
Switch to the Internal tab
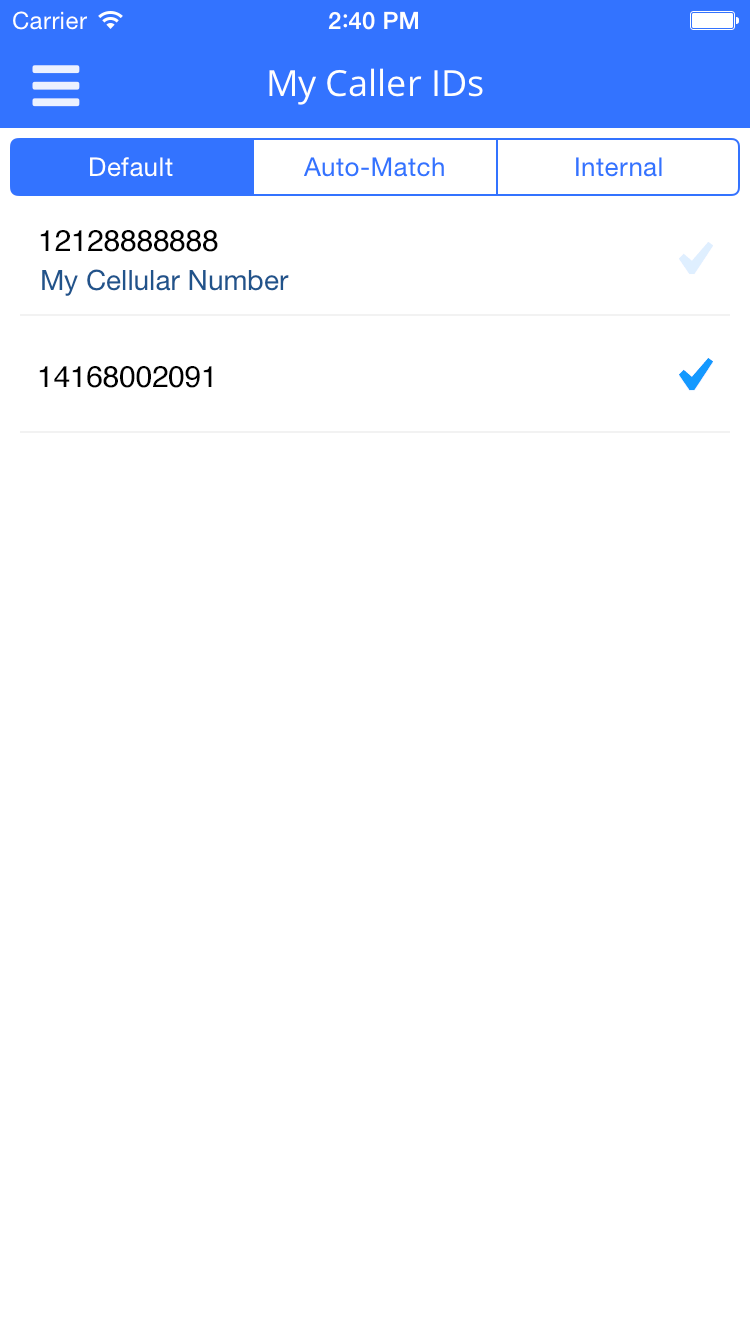click(x=618, y=167)
